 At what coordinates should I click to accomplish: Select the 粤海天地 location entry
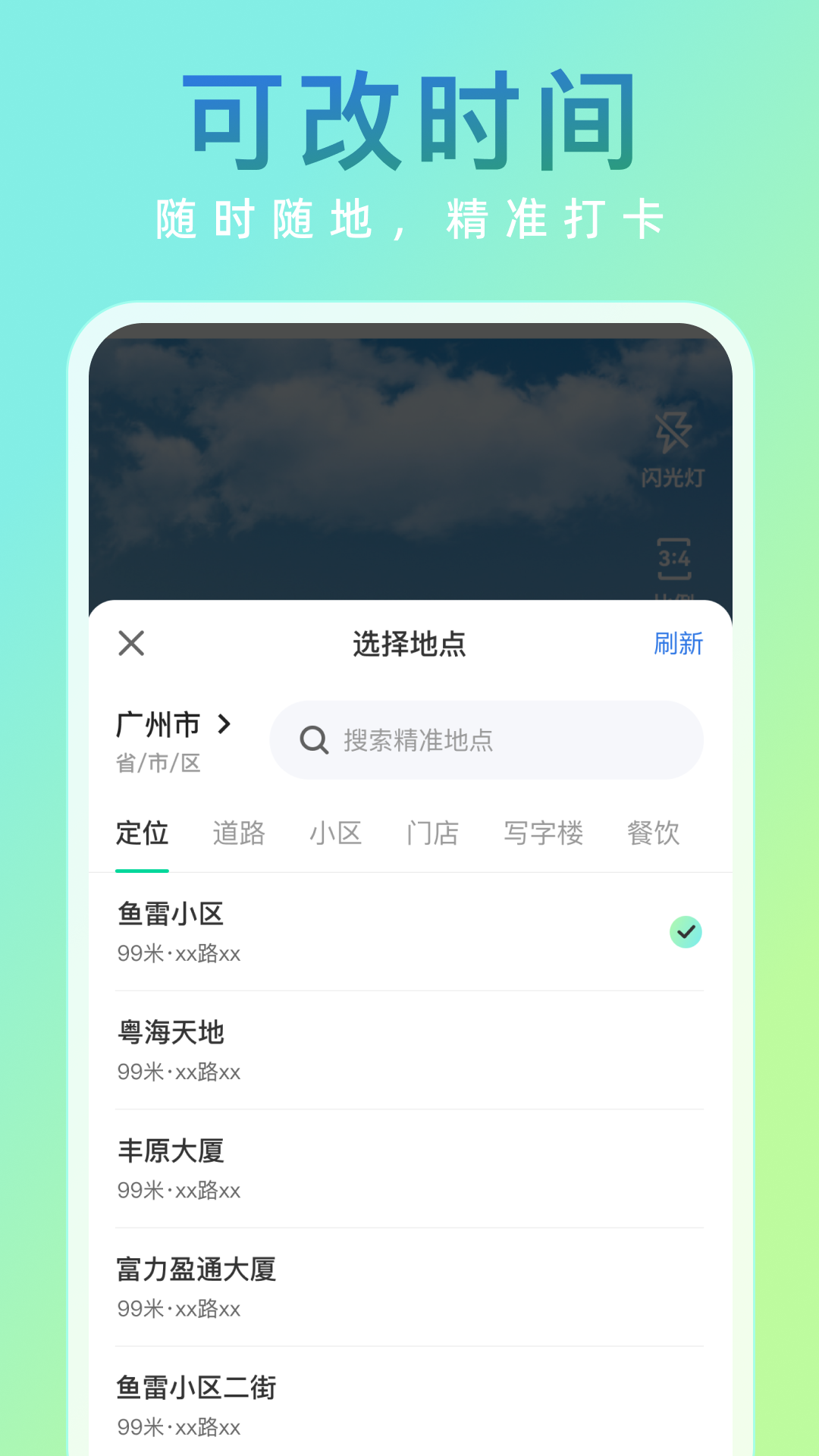303,1050
